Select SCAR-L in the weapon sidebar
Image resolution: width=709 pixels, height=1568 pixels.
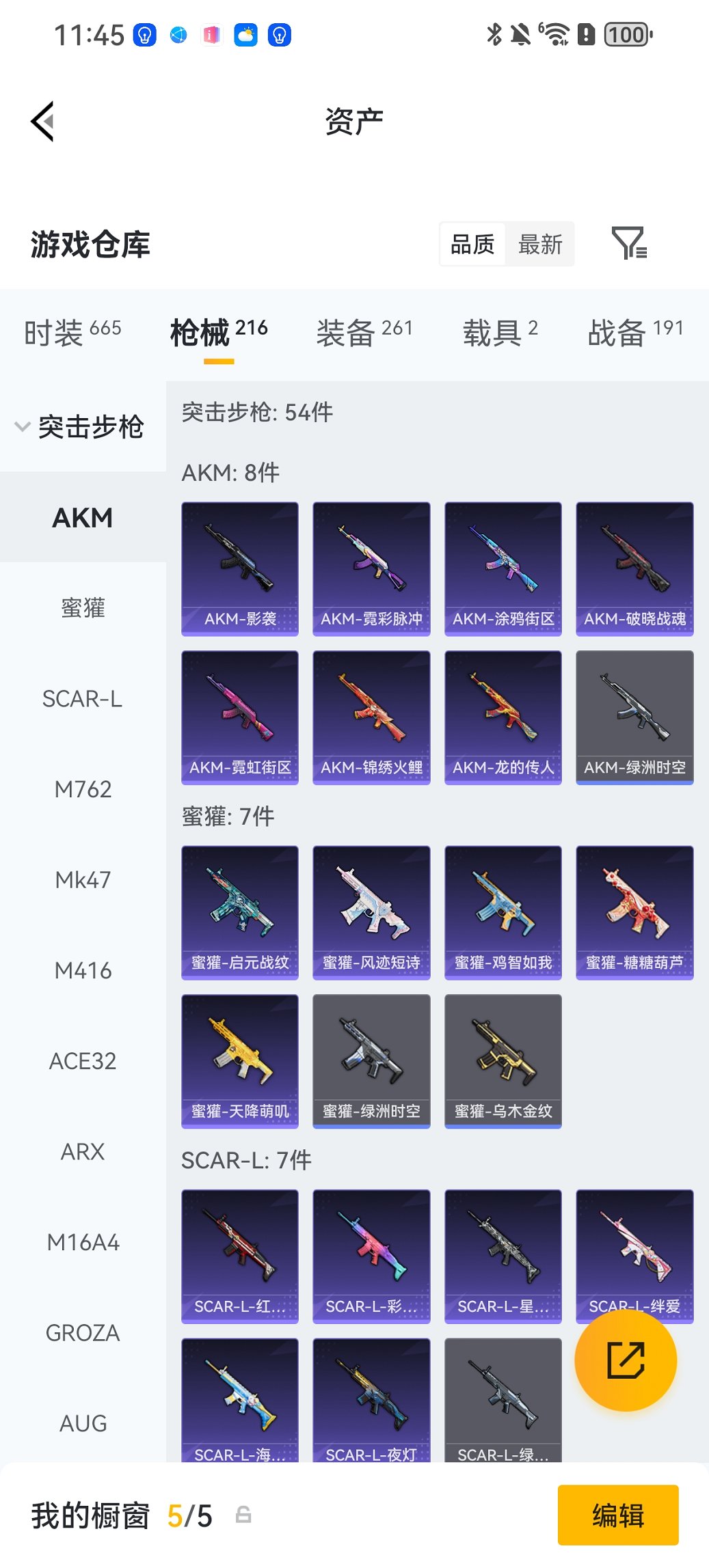83,698
